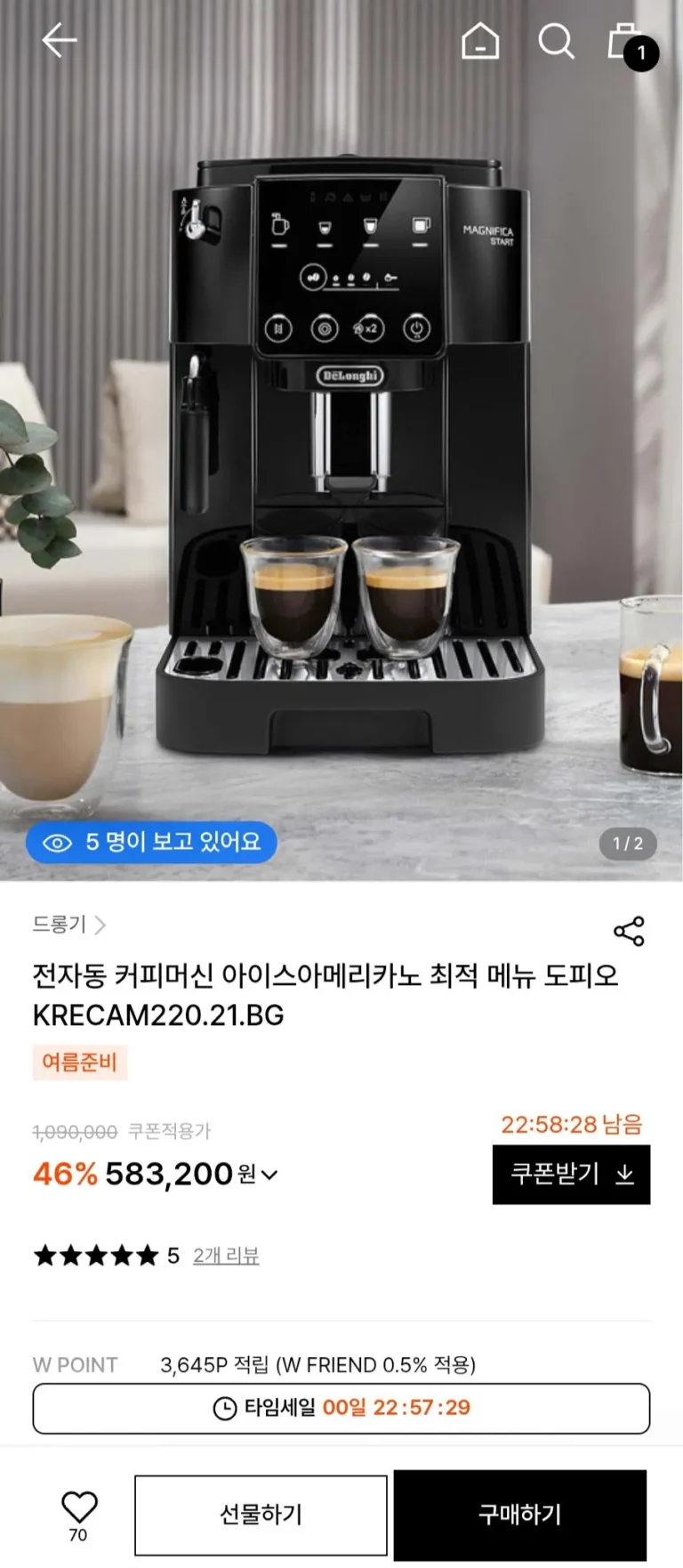Download the coupon with 쿠폰받기
Screen dimensions: 683x1568
pyautogui.click(x=571, y=1175)
